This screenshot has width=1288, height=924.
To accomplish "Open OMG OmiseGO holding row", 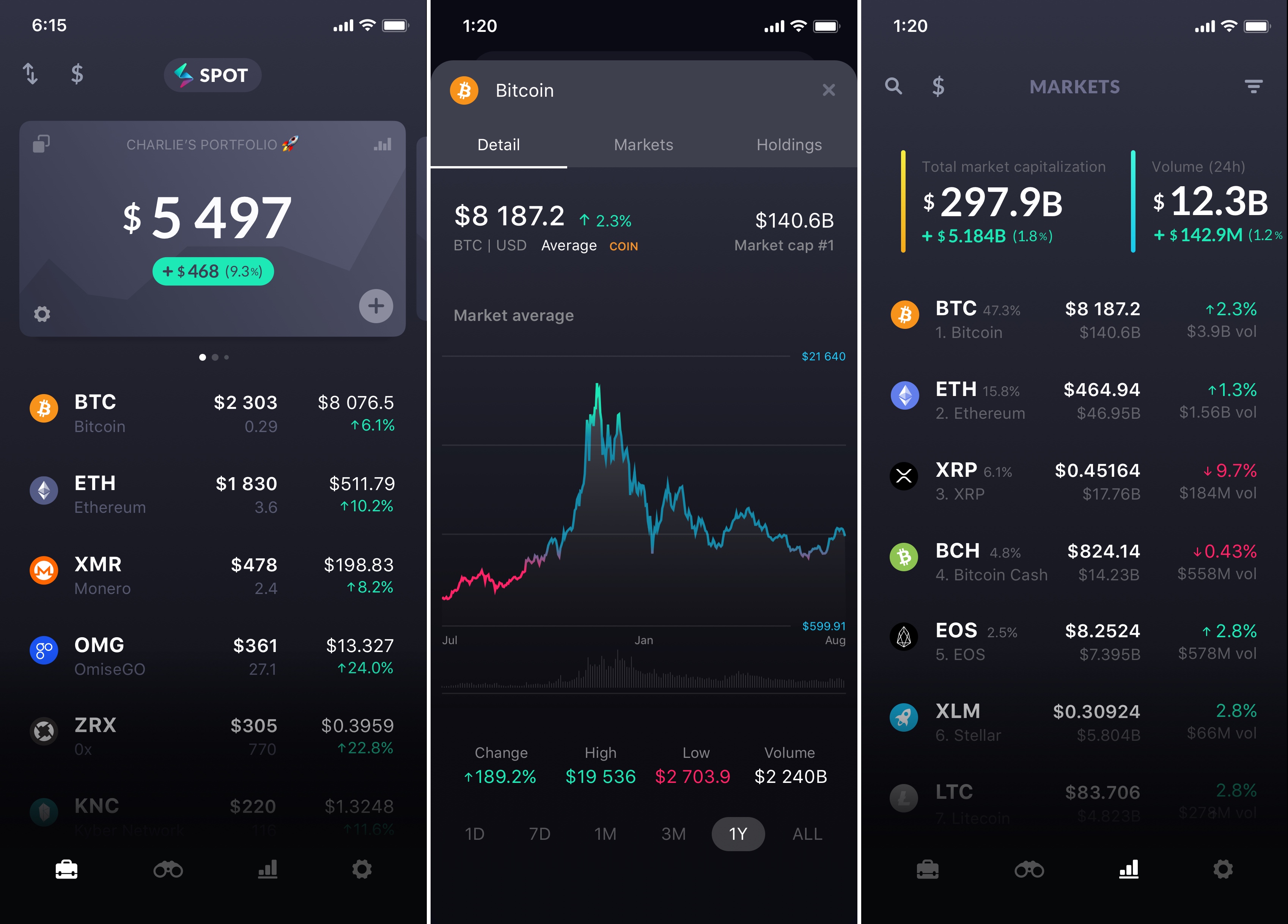I will (x=212, y=656).
